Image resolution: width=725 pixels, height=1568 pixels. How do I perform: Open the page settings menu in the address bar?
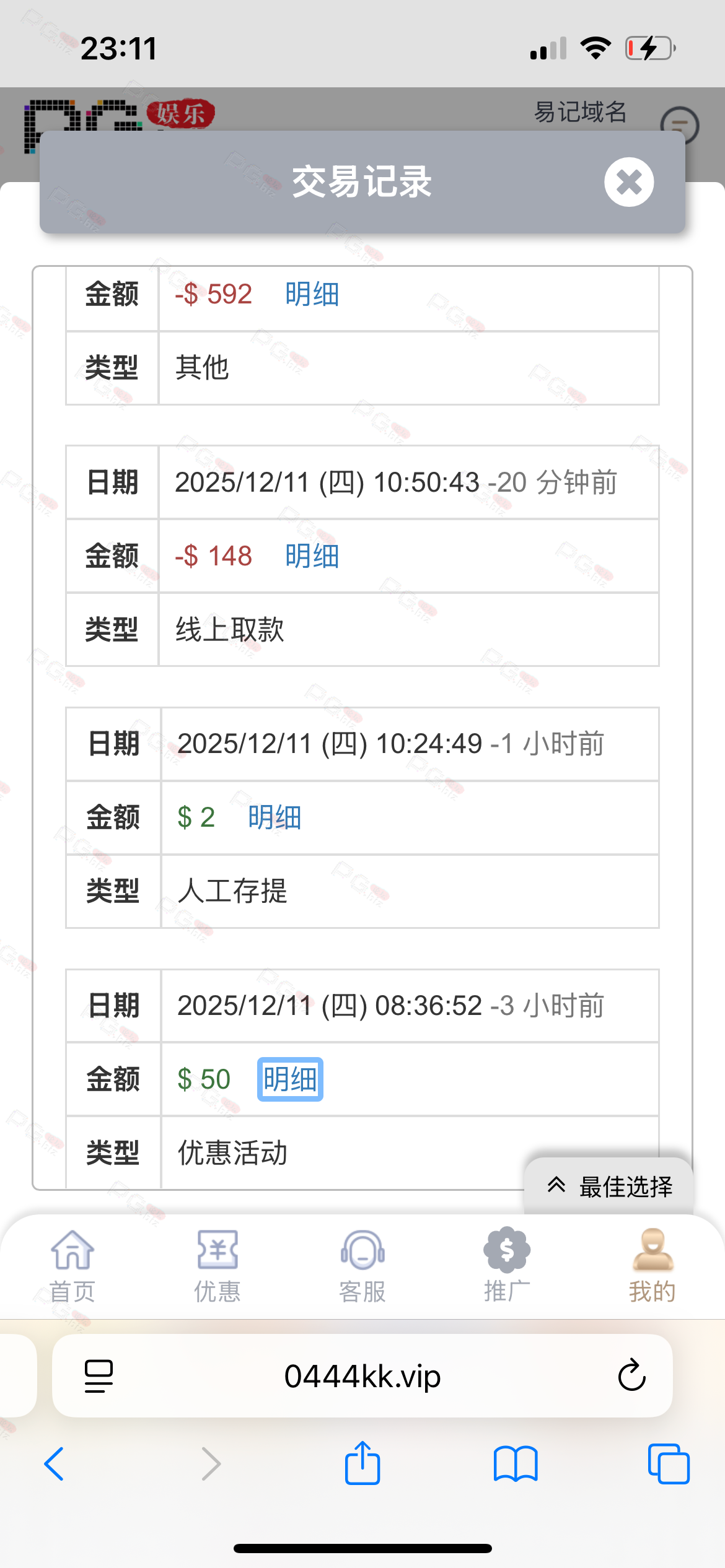(x=99, y=1376)
